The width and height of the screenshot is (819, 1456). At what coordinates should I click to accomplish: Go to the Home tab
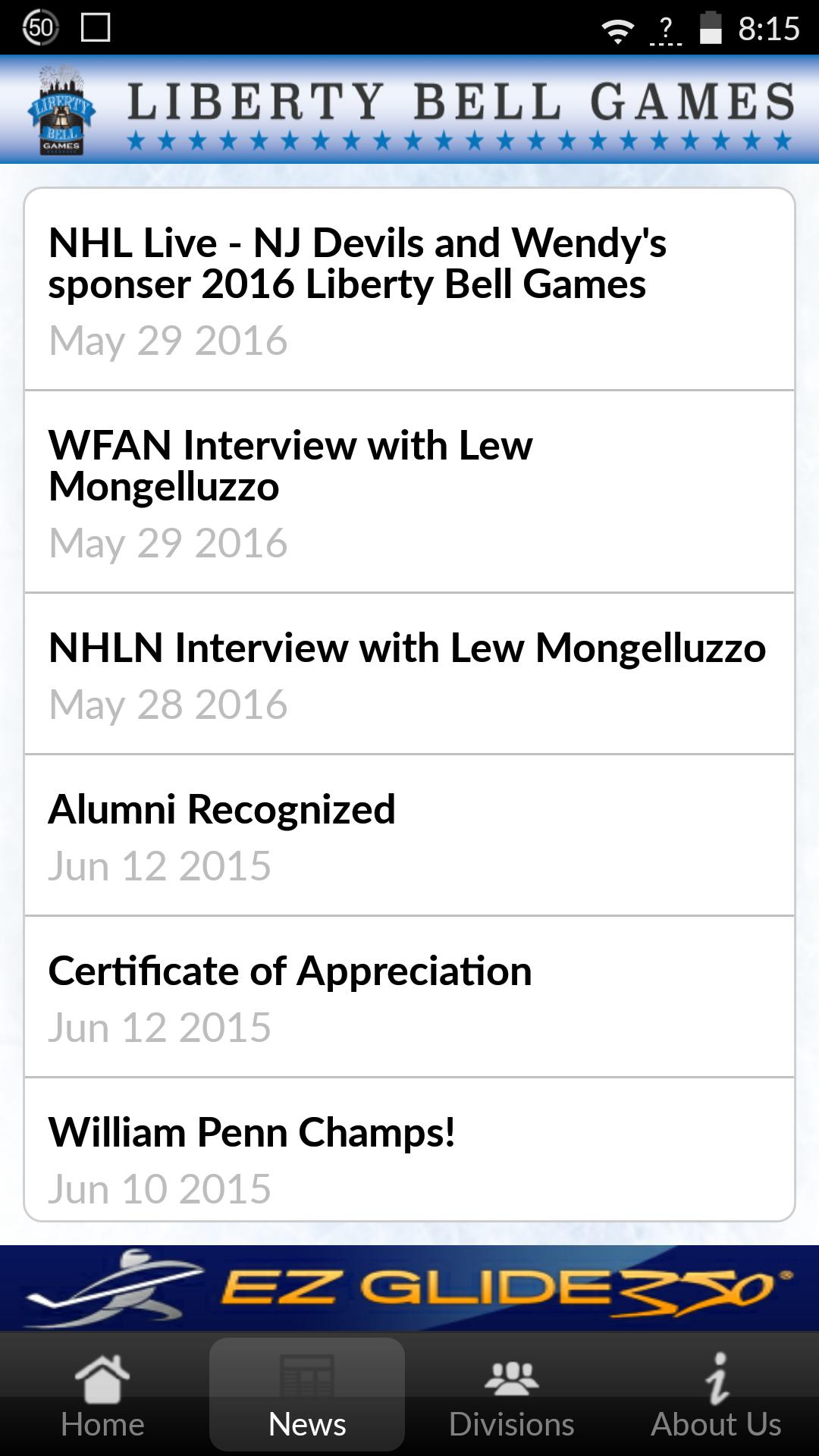[x=102, y=1394]
